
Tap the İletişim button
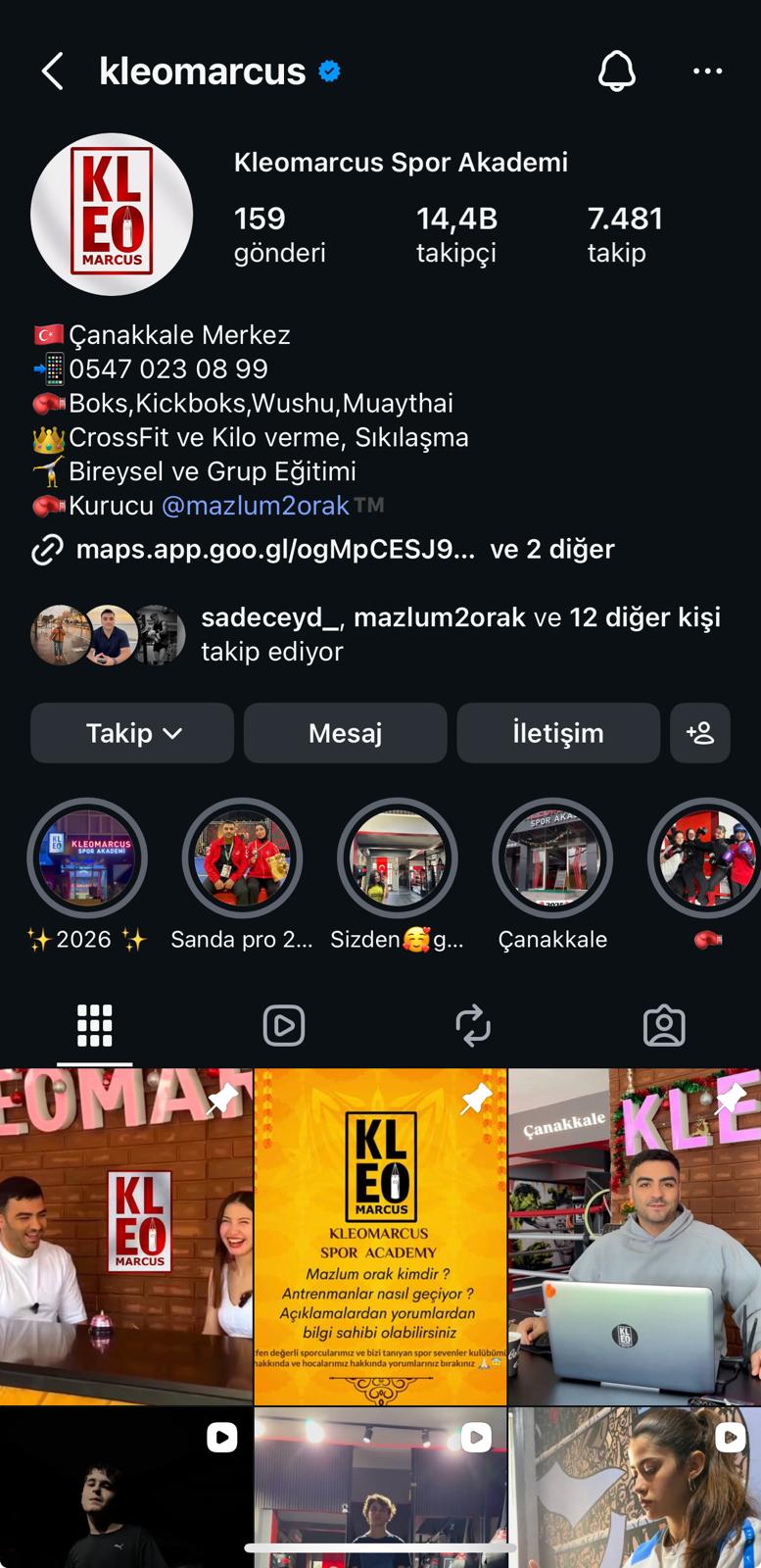click(x=558, y=733)
